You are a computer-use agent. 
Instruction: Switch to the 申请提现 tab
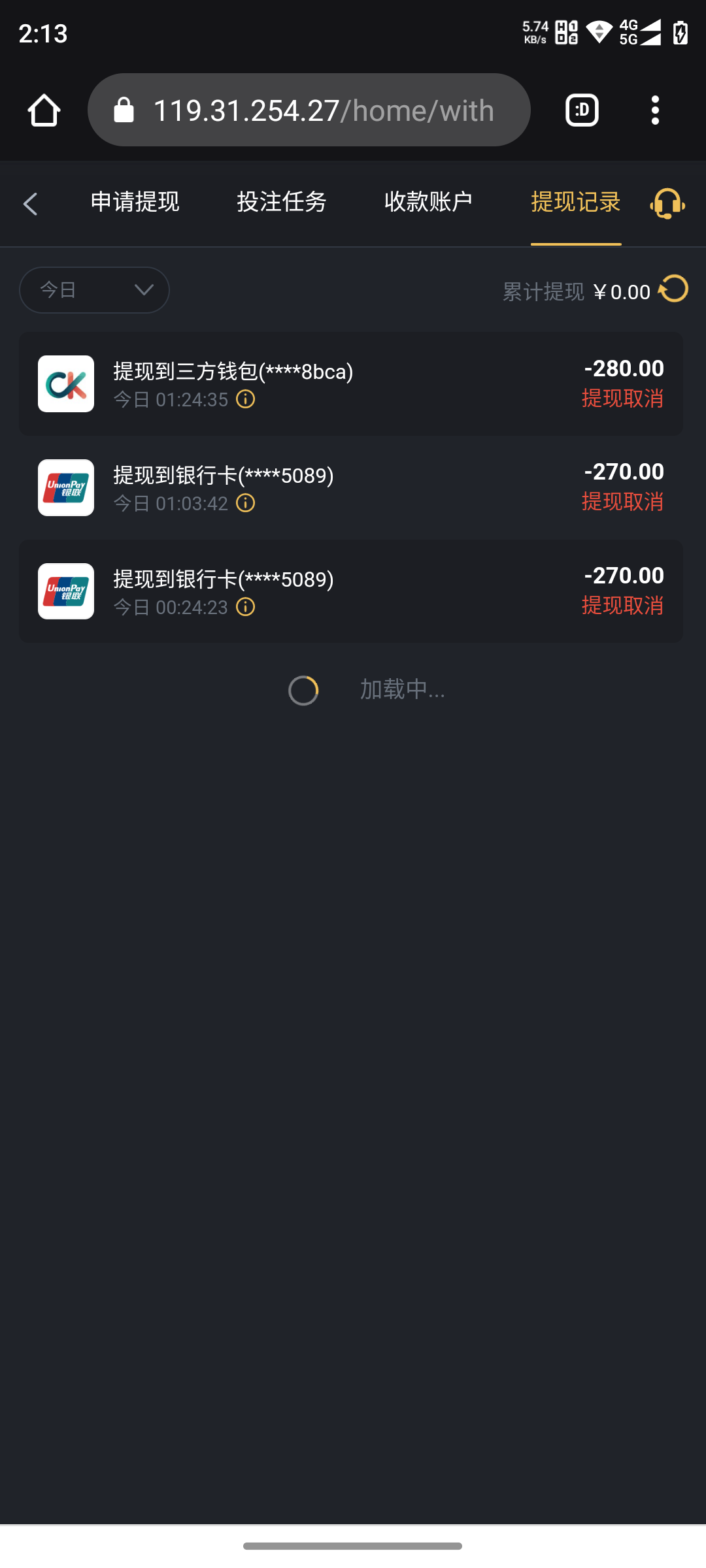135,203
